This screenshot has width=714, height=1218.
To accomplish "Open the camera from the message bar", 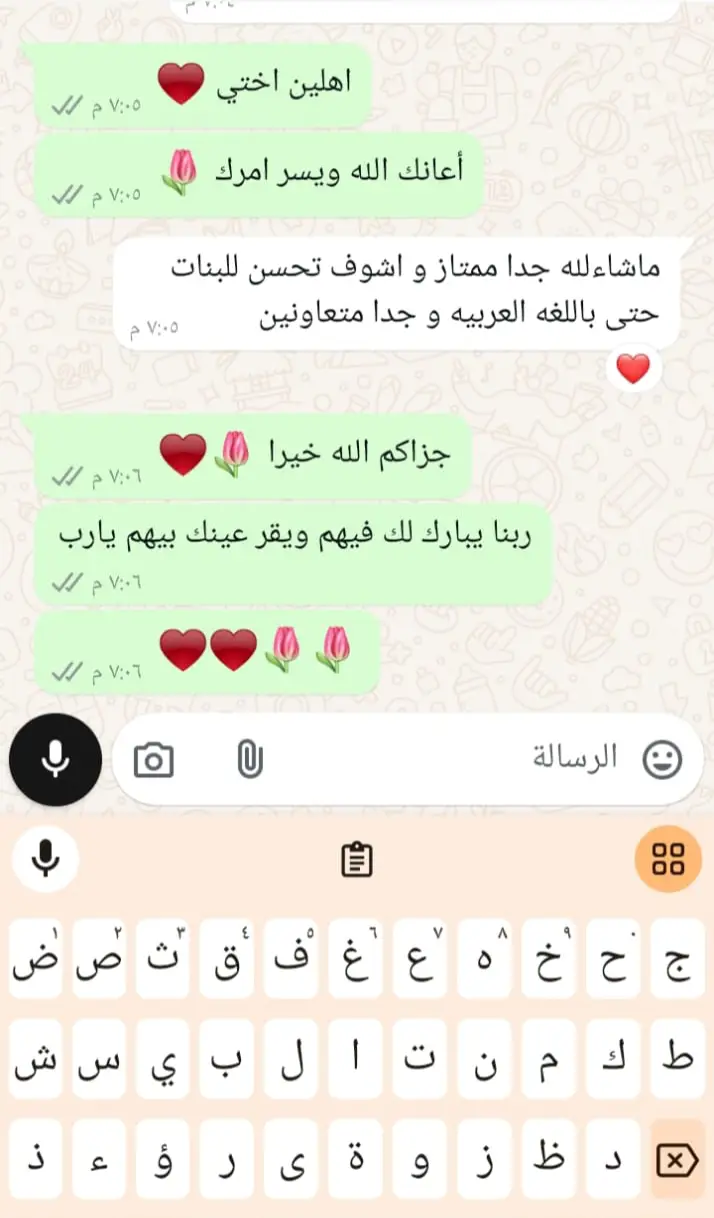I will point(153,761).
